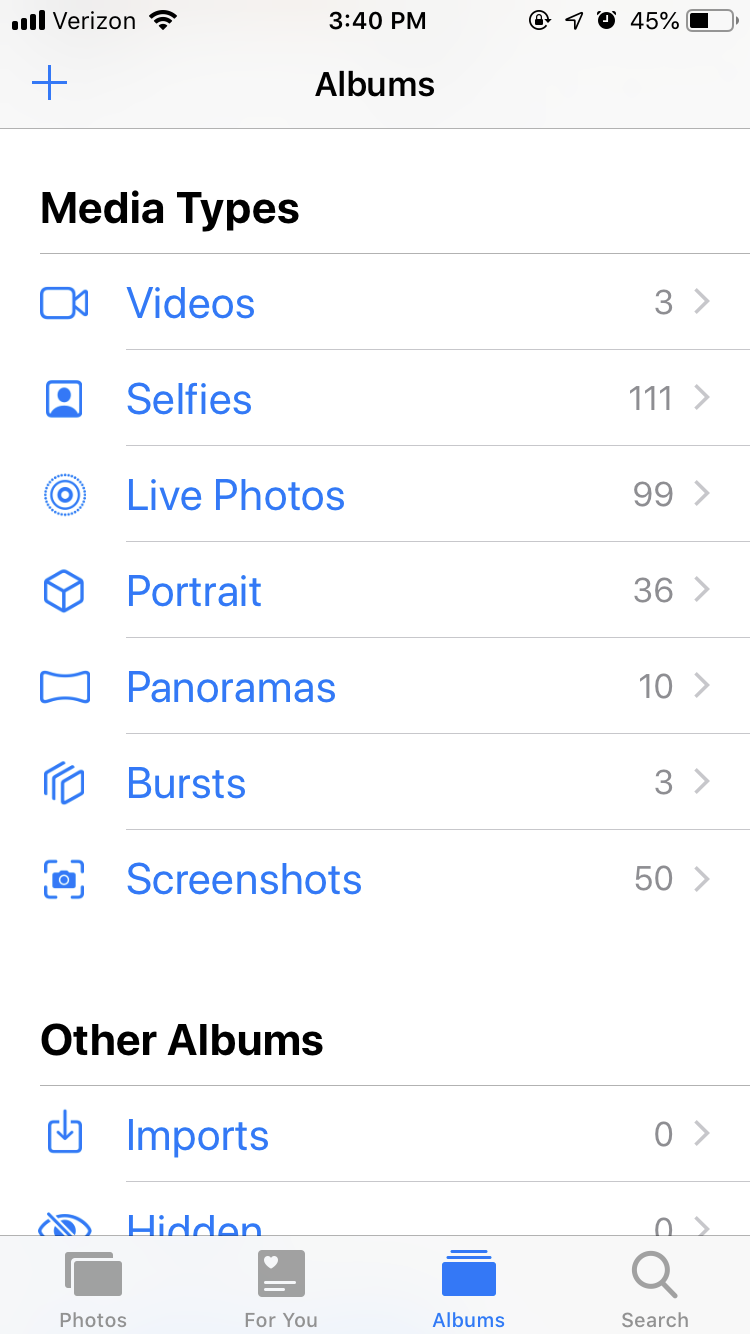This screenshot has height=1334, width=750.
Task: Switch to the Search tab
Action: pyautogui.click(x=655, y=1288)
